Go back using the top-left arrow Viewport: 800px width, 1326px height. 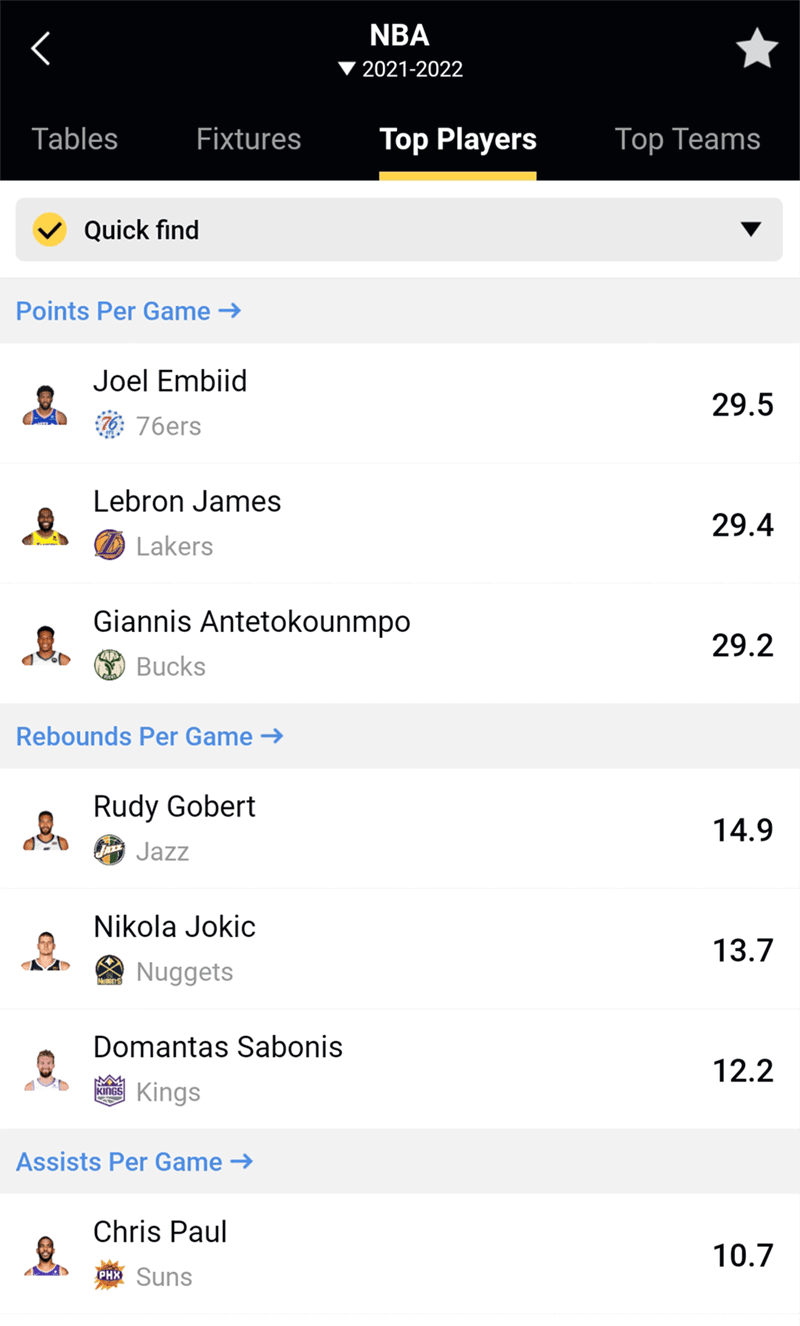40,48
